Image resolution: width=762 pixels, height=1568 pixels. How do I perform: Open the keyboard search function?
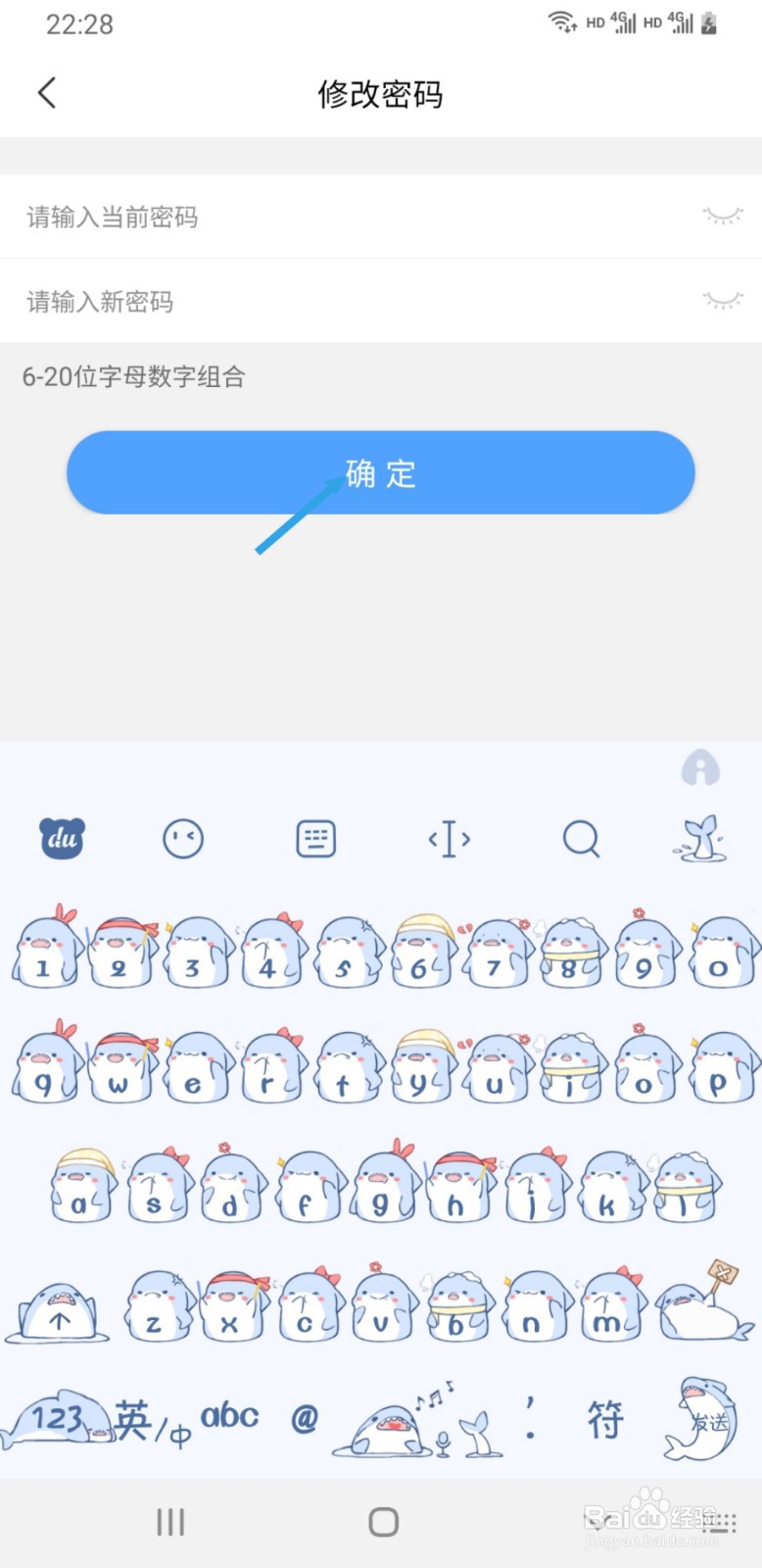click(582, 838)
